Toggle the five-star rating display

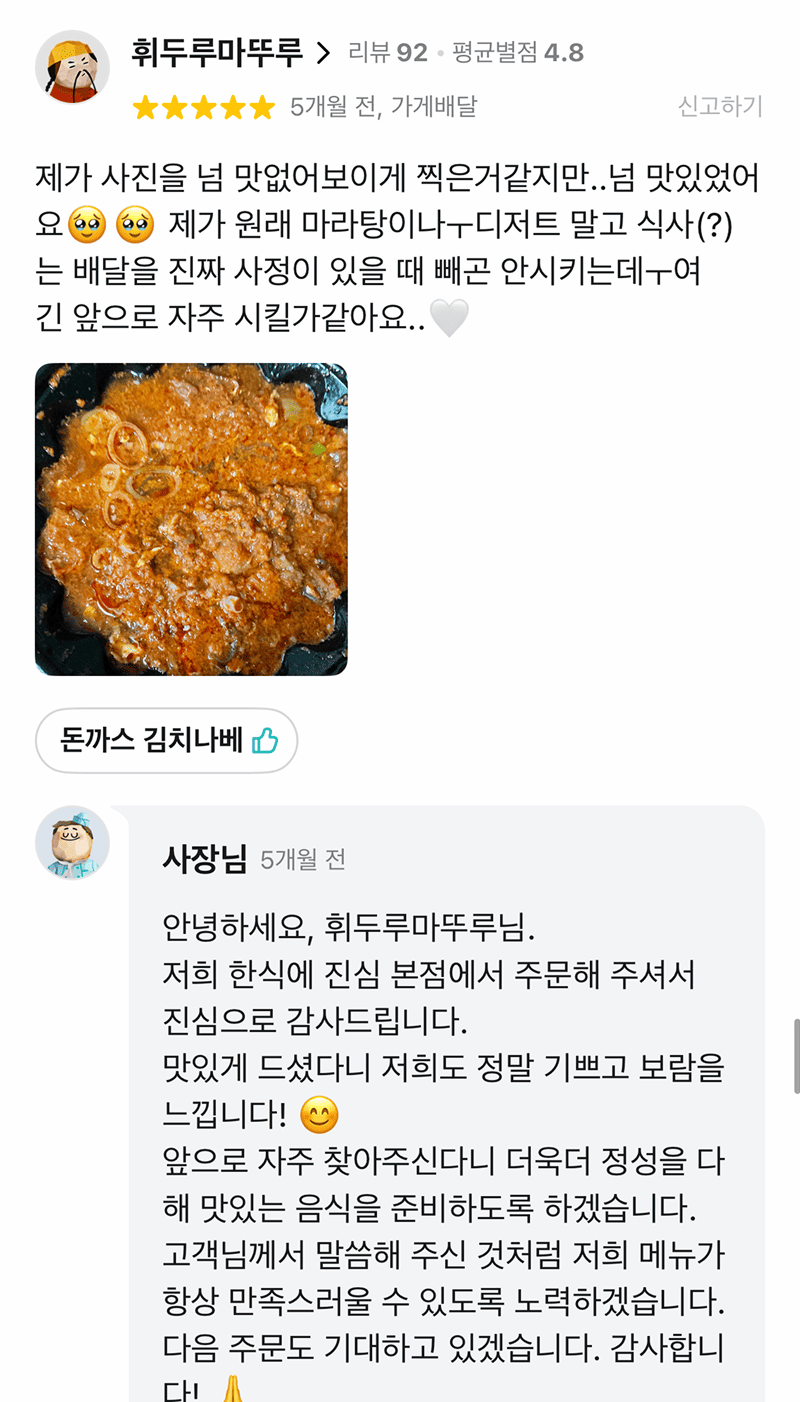[x=205, y=108]
